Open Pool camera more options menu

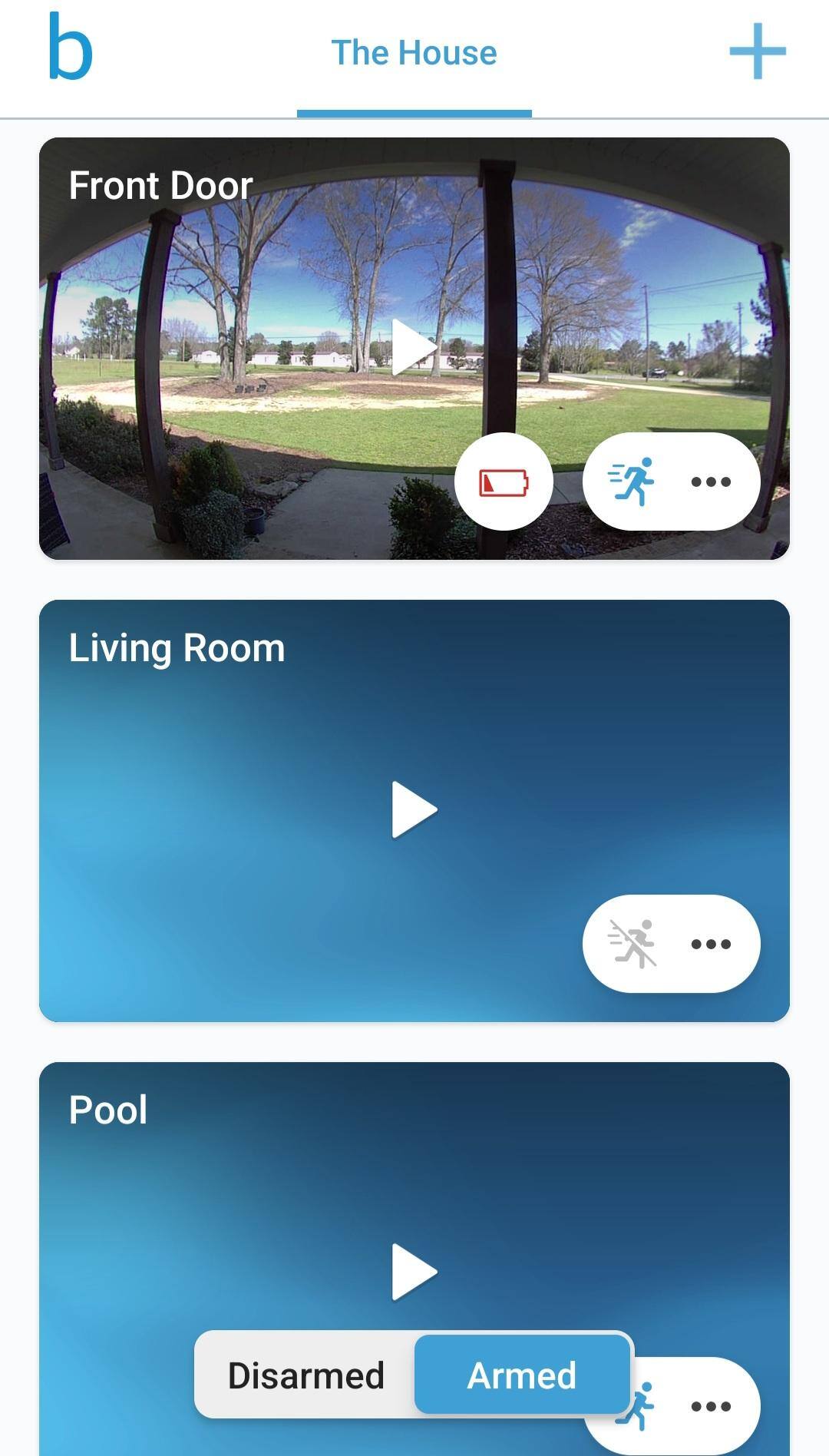pos(711,1406)
